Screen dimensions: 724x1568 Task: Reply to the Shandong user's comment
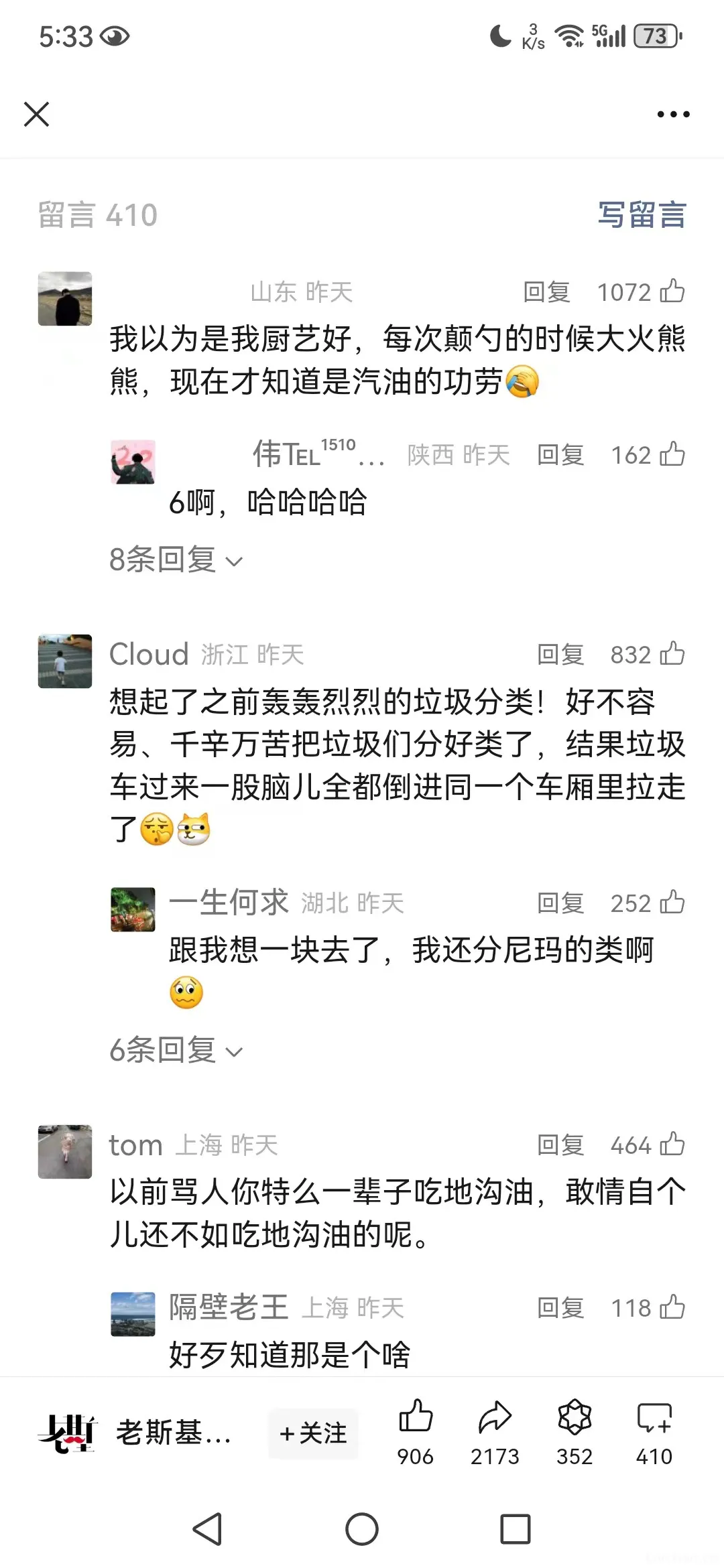(546, 292)
